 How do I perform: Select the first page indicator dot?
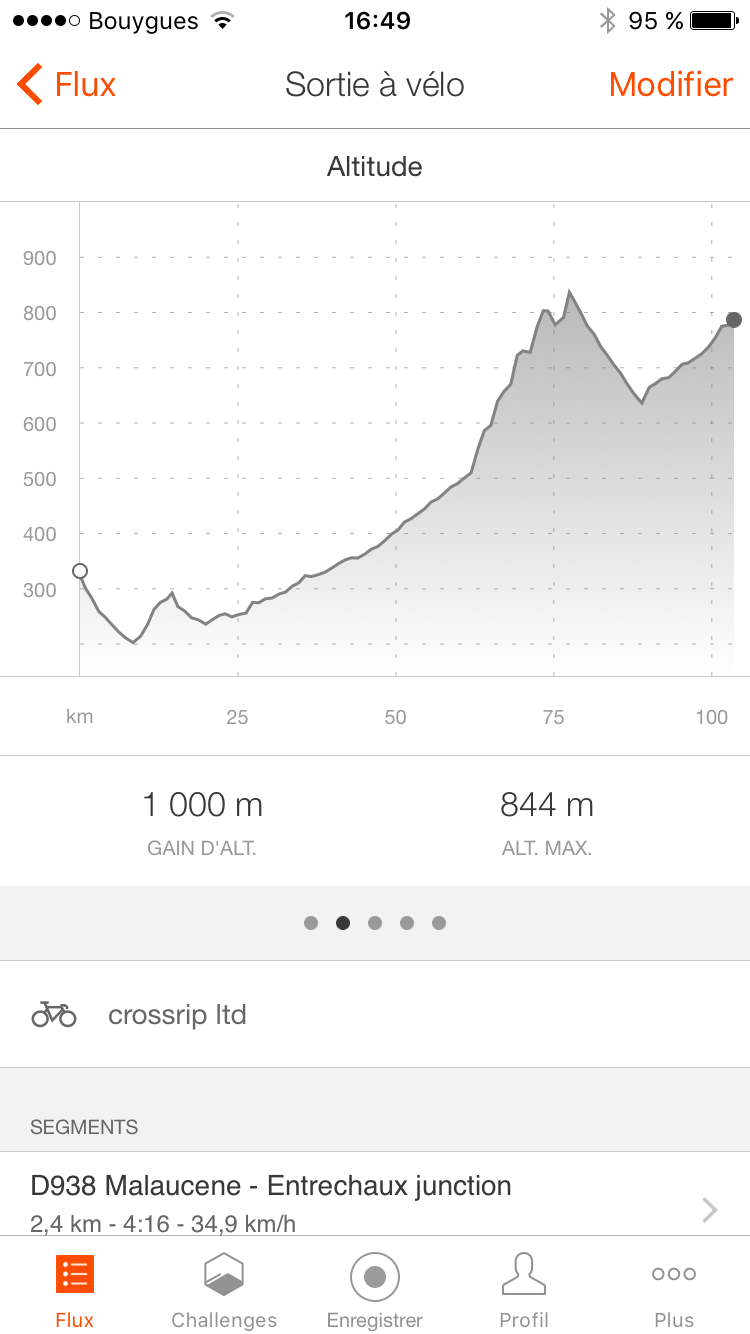click(x=311, y=923)
